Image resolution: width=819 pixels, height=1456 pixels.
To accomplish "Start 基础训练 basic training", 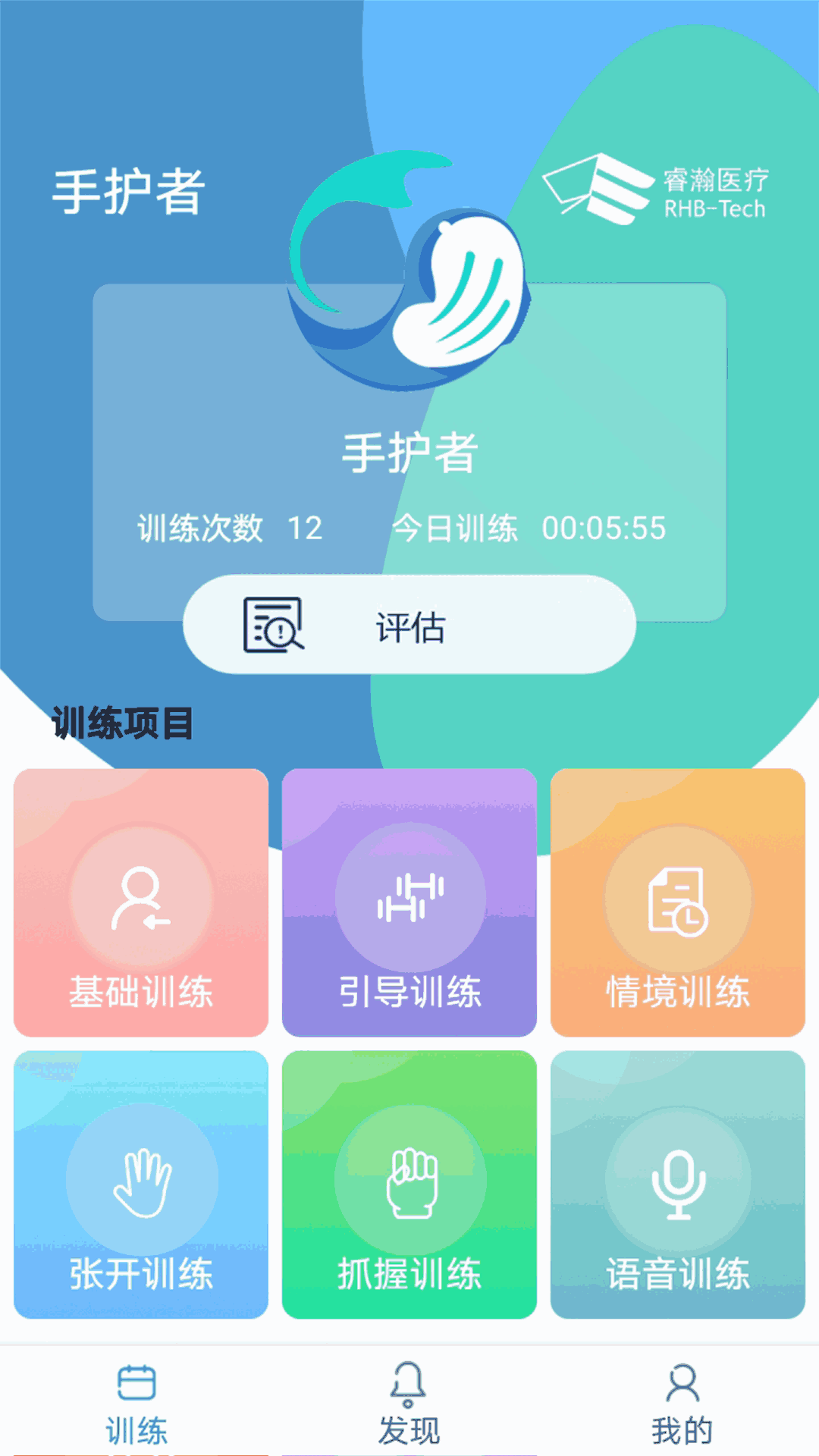I will (x=141, y=902).
